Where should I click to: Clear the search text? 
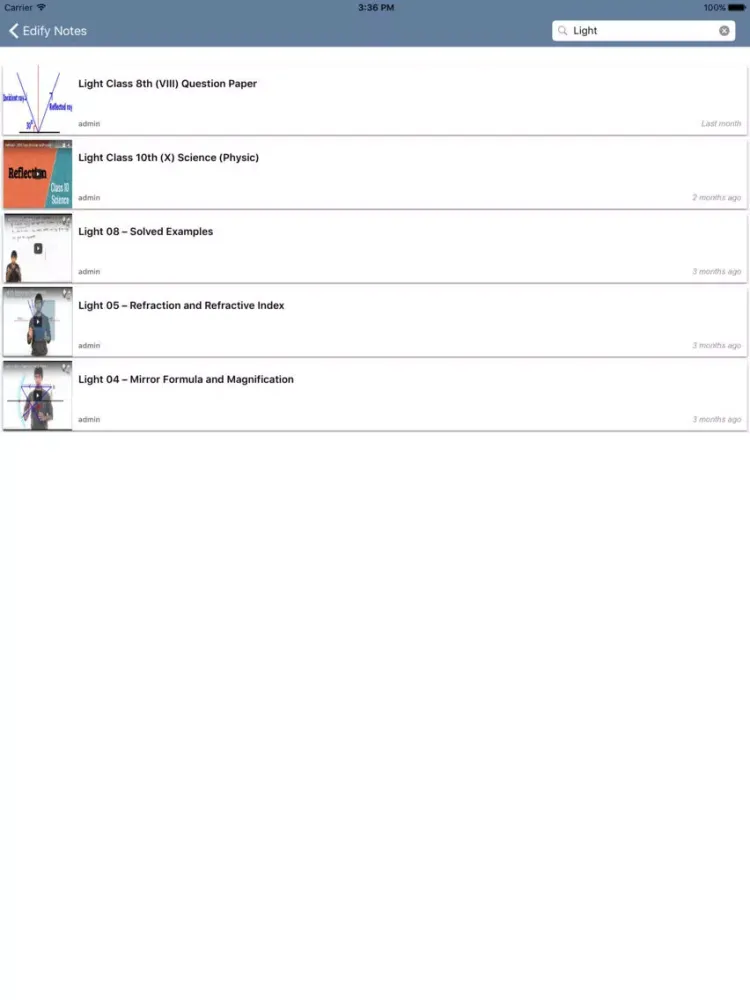tap(724, 31)
